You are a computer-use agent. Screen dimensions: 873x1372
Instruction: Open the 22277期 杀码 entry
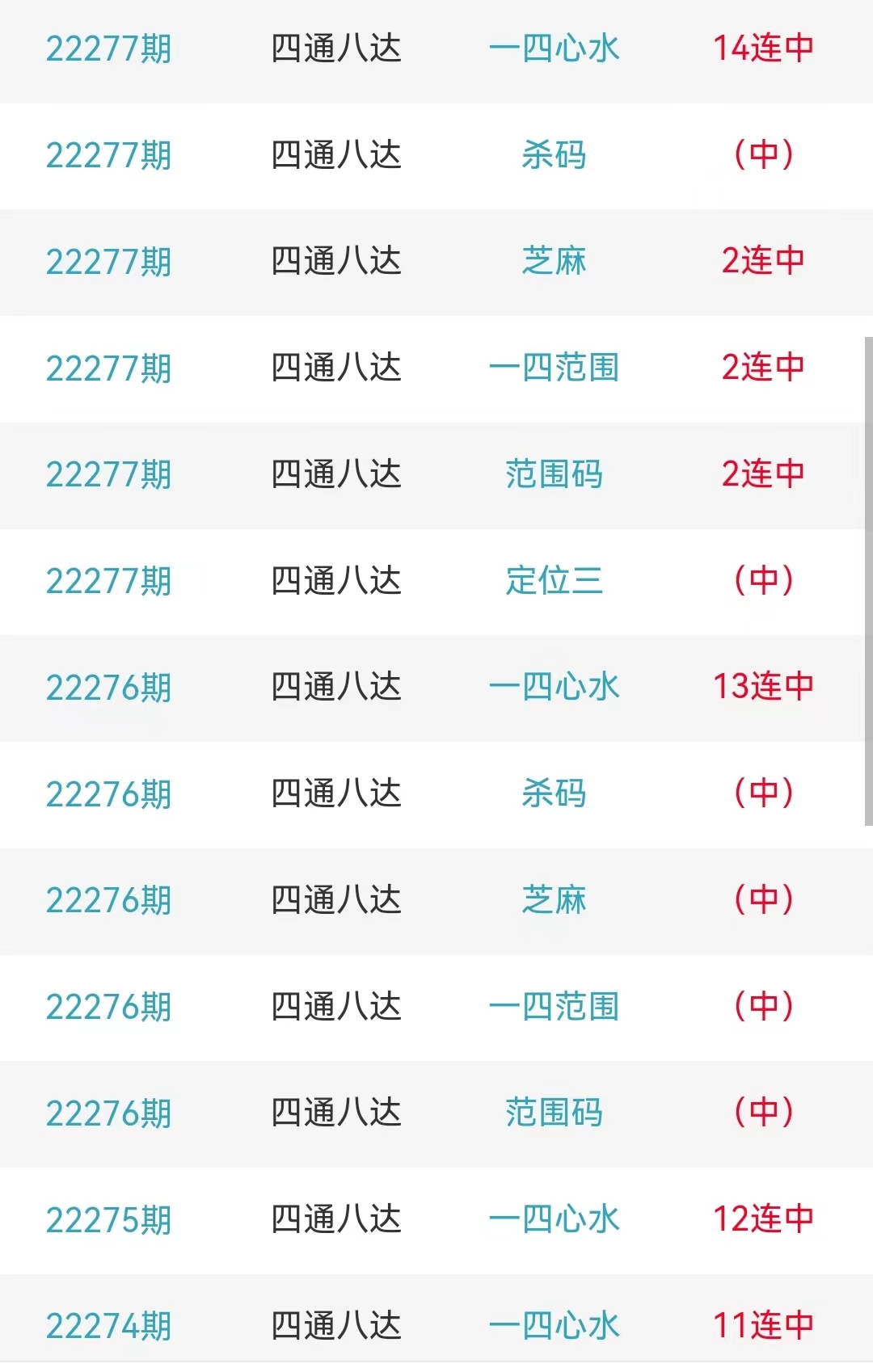554,155
